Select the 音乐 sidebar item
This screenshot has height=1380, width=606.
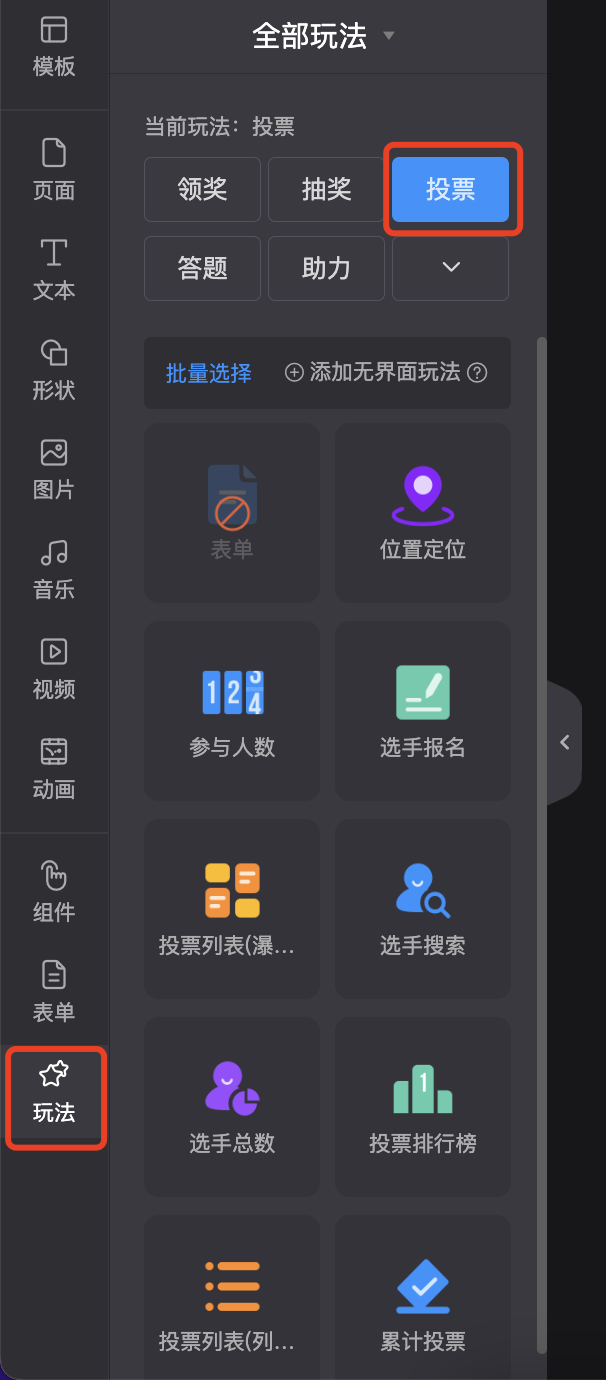(x=54, y=570)
